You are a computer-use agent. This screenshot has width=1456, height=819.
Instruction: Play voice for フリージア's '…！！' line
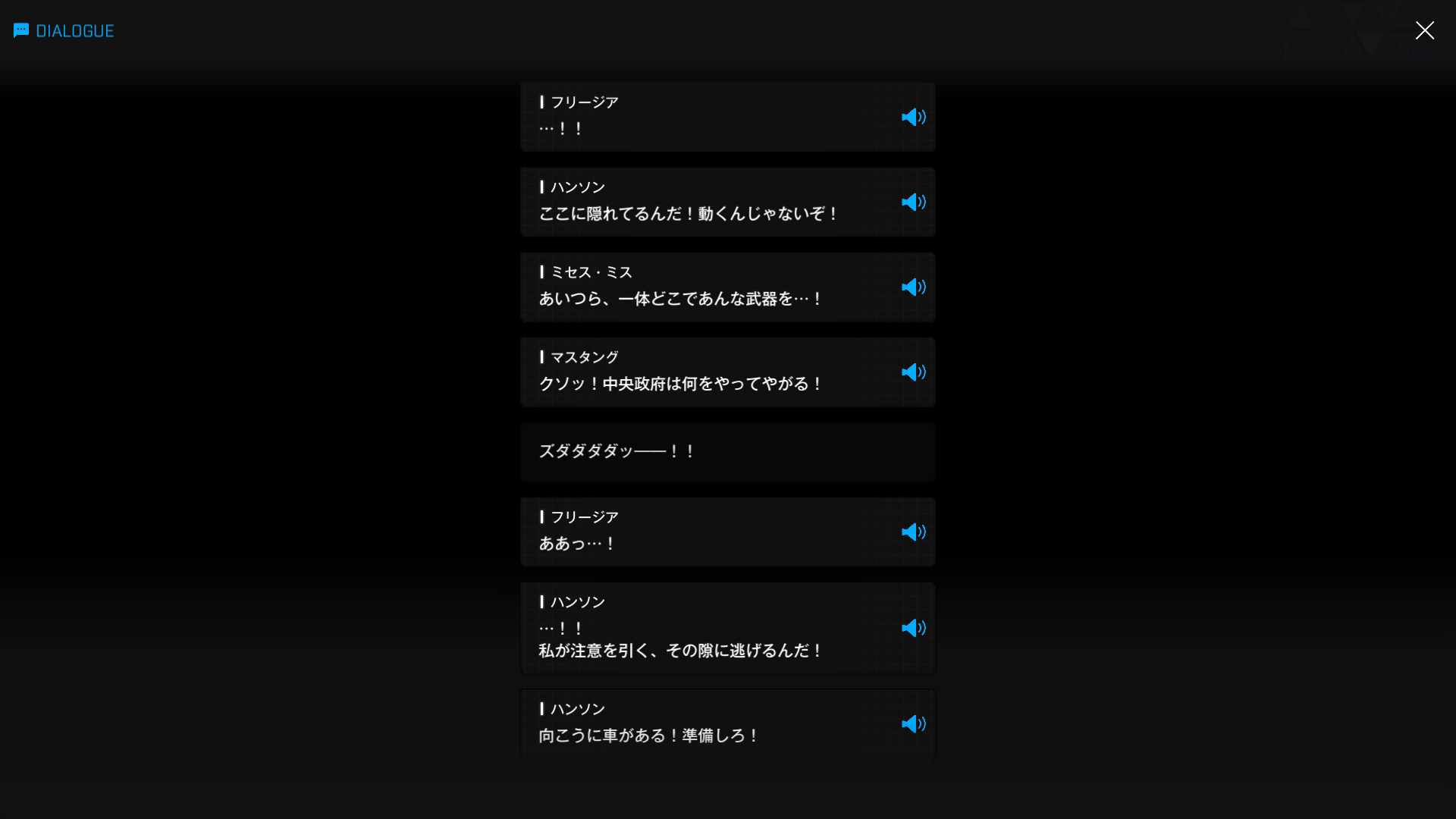pos(913,117)
